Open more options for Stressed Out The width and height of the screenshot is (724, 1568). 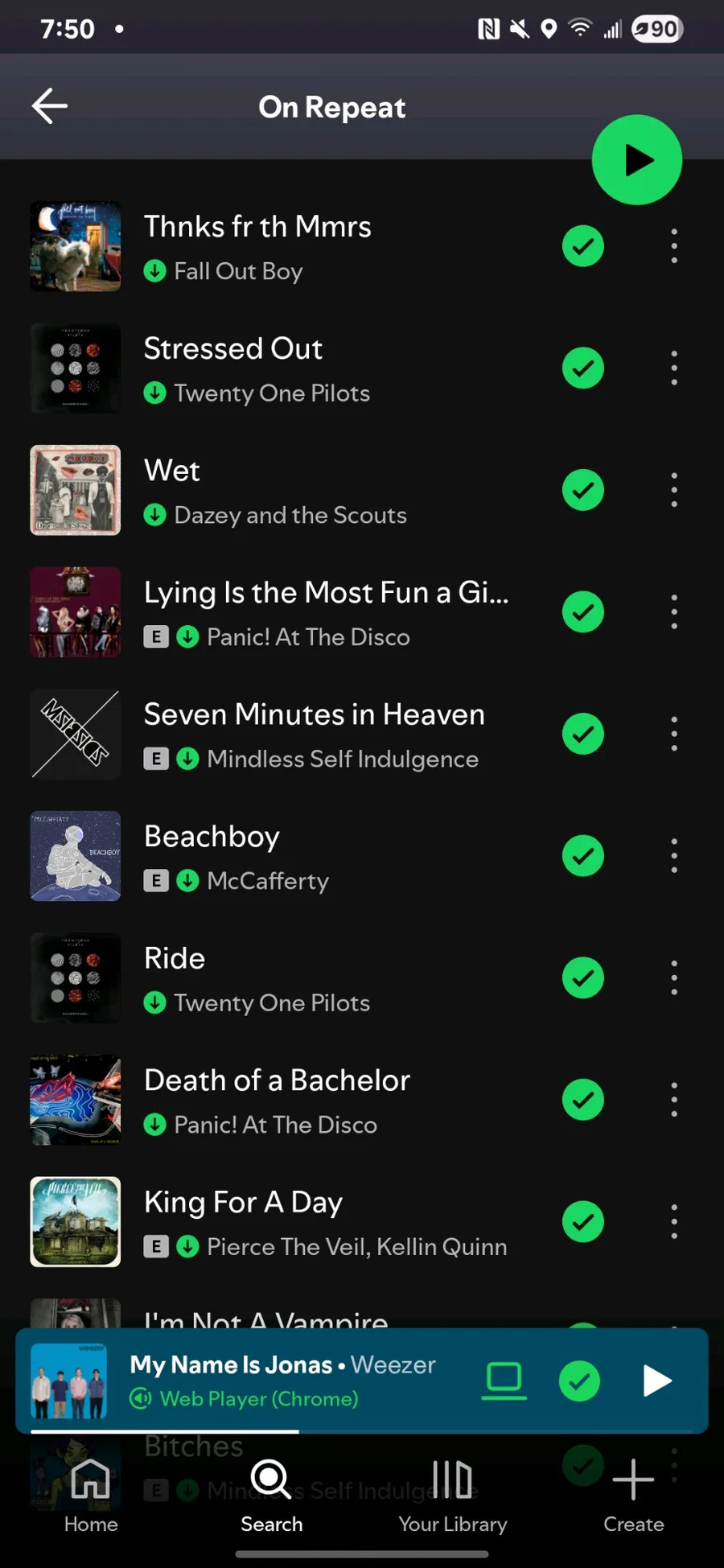(x=674, y=368)
